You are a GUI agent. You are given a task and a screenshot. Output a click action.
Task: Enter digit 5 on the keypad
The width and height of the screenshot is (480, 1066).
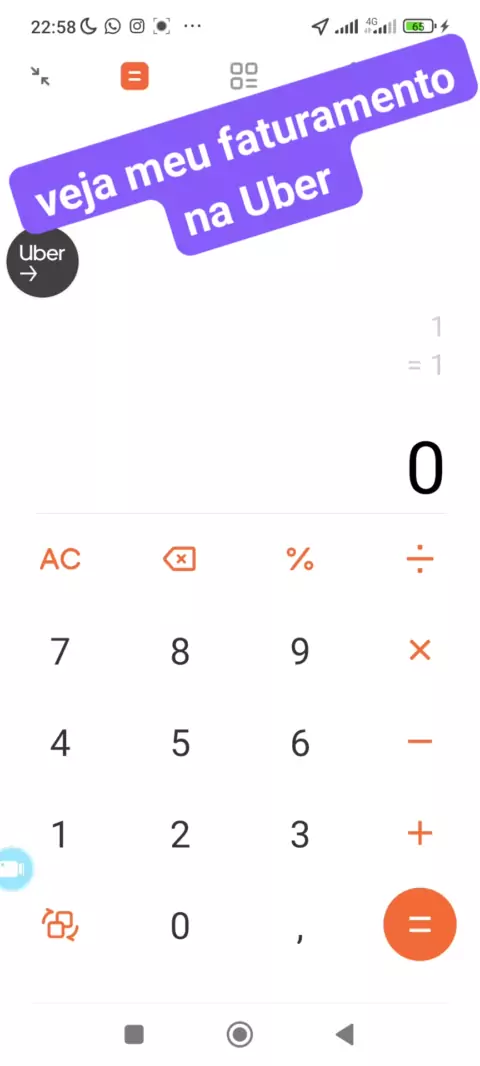coord(179,743)
